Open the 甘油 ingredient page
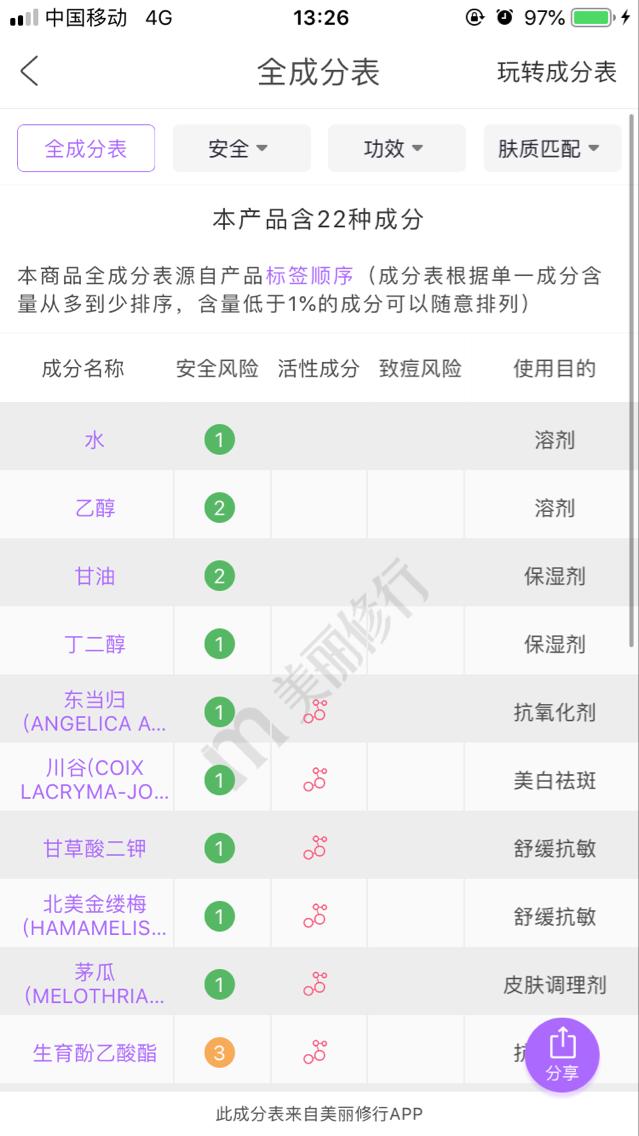The image size is (639, 1136). point(95,576)
